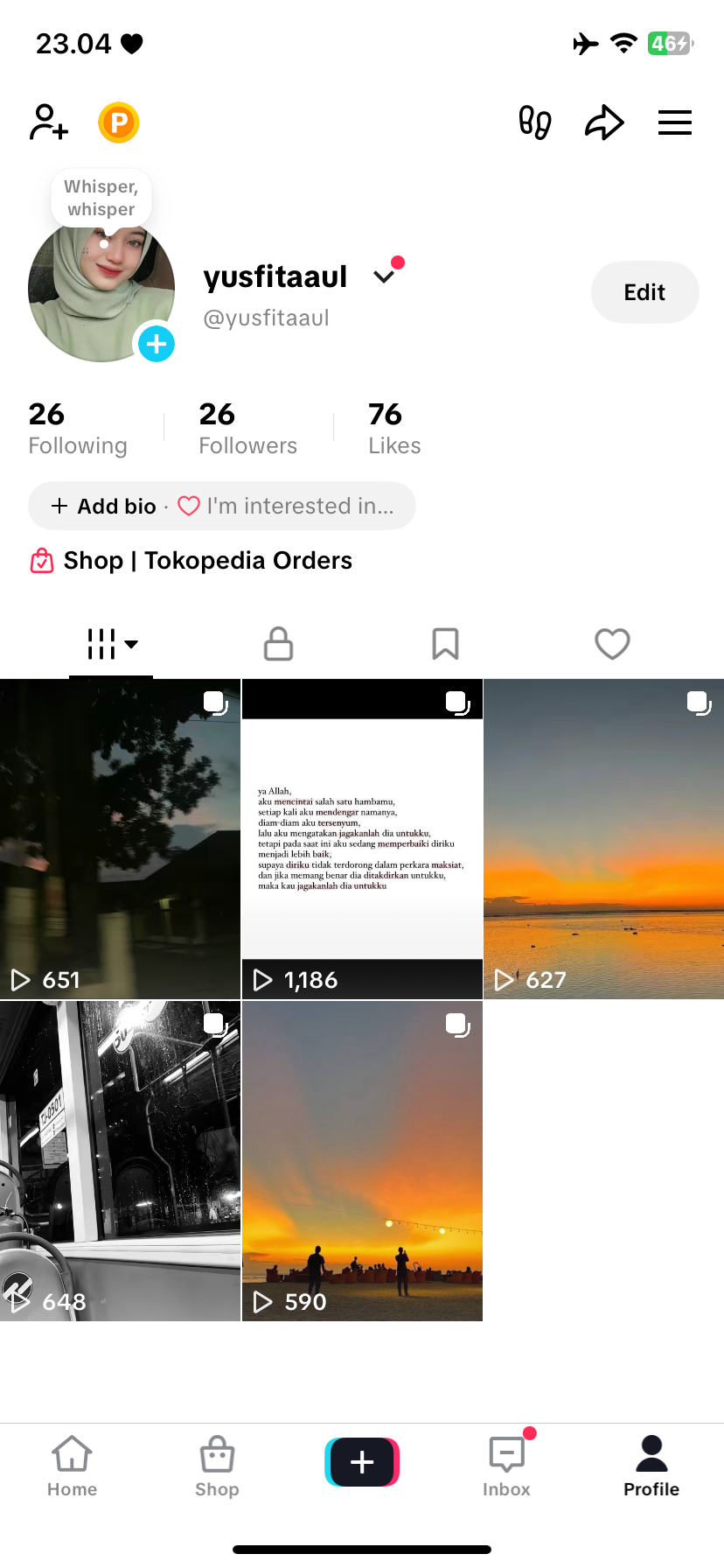
Task: Open the Following list
Action: click(x=78, y=429)
